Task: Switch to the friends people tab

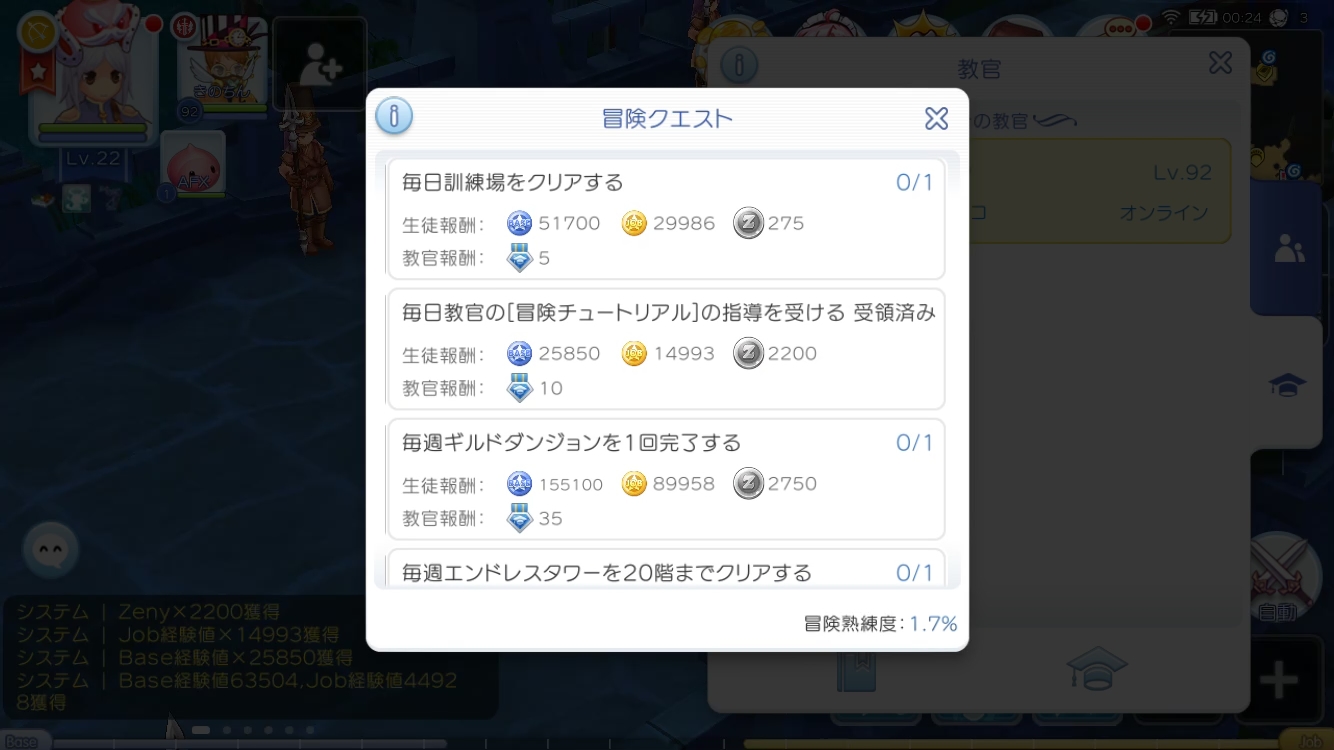Action: click(x=1289, y=250)
